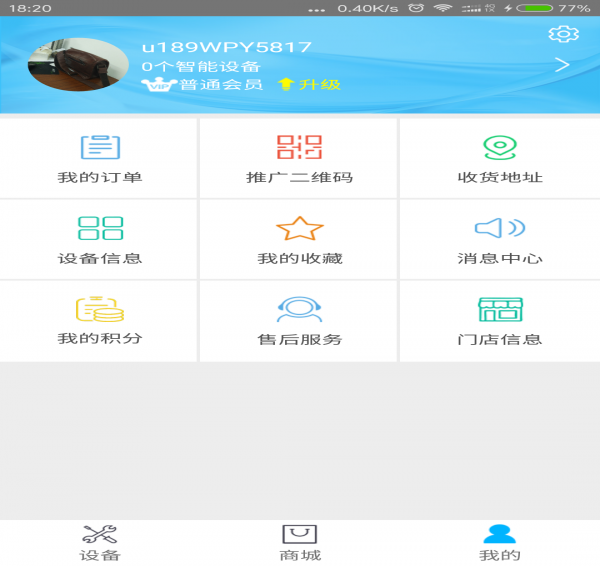600x566 pixels.
Task: Open 推广二维码
Action: click(x=300, y=159)
